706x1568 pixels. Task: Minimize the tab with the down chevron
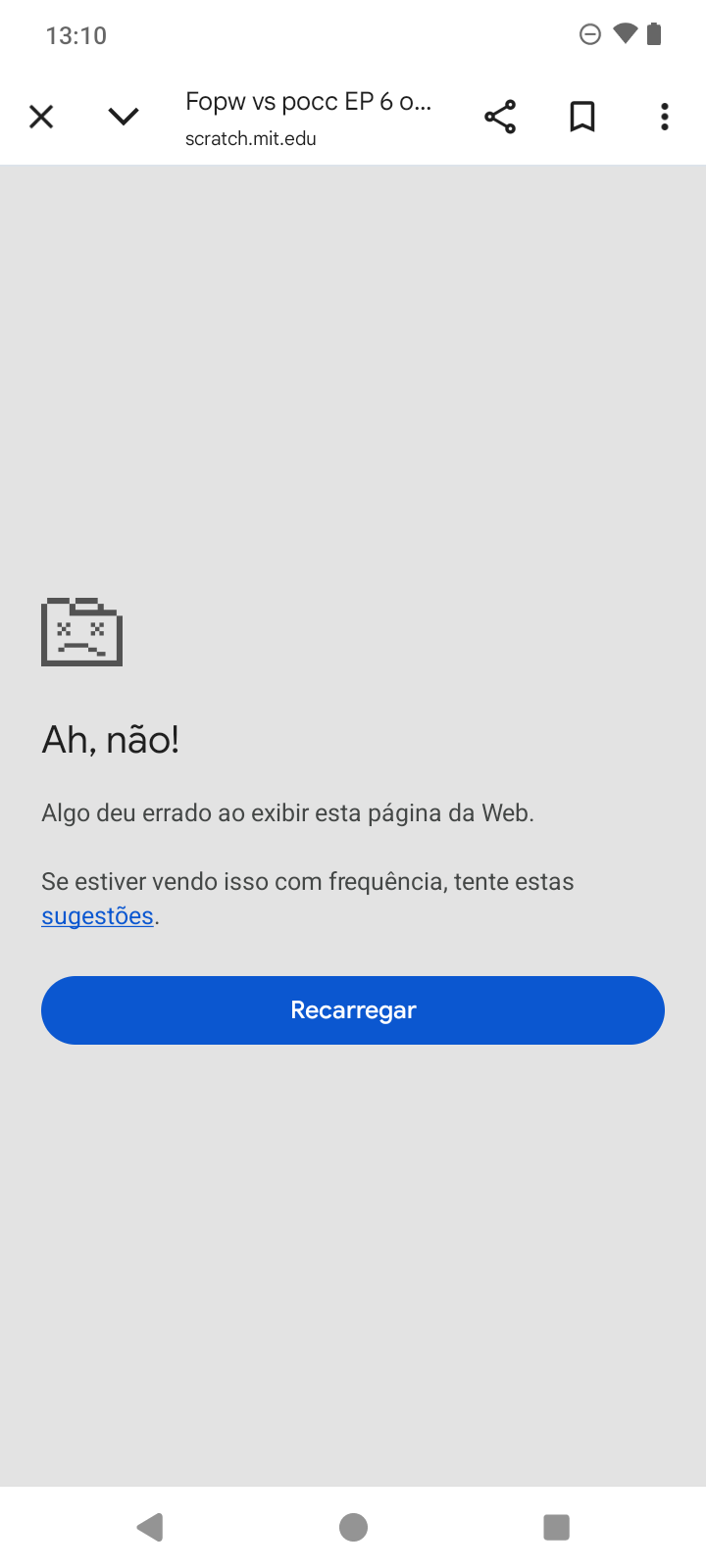(124, 117)
